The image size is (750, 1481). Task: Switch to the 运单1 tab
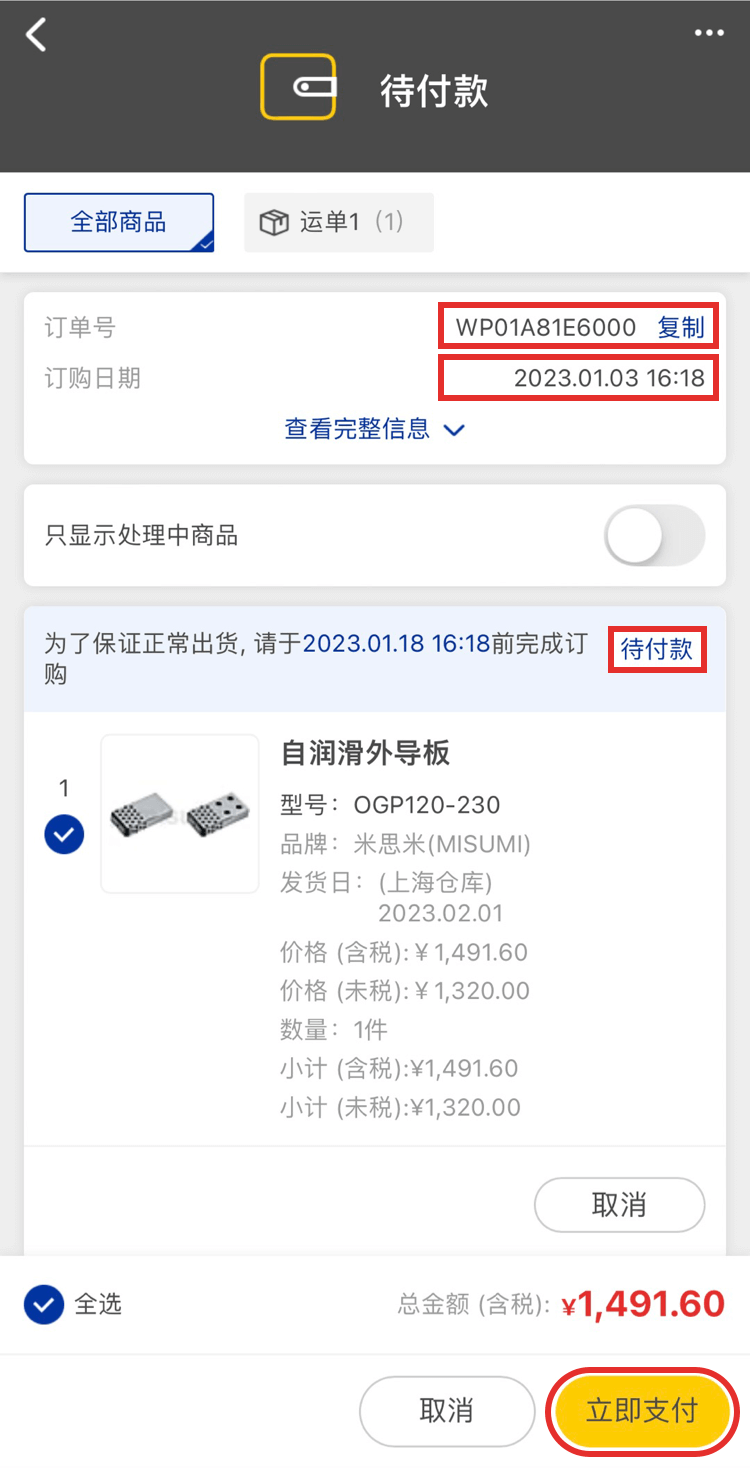pyautogui.click(x=339, y=222)
